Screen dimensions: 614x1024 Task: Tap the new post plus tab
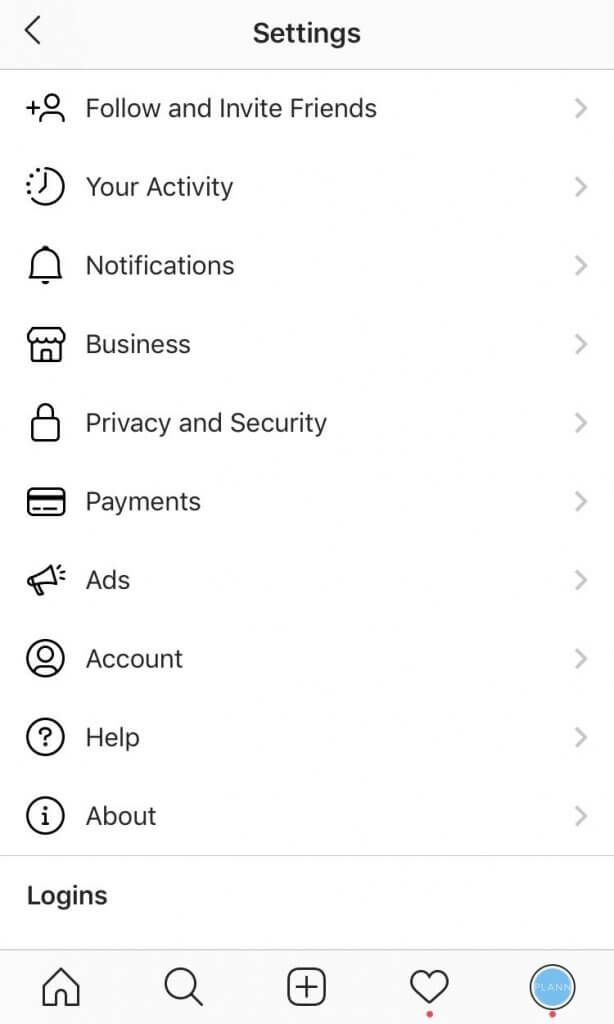tap(306, 986)
